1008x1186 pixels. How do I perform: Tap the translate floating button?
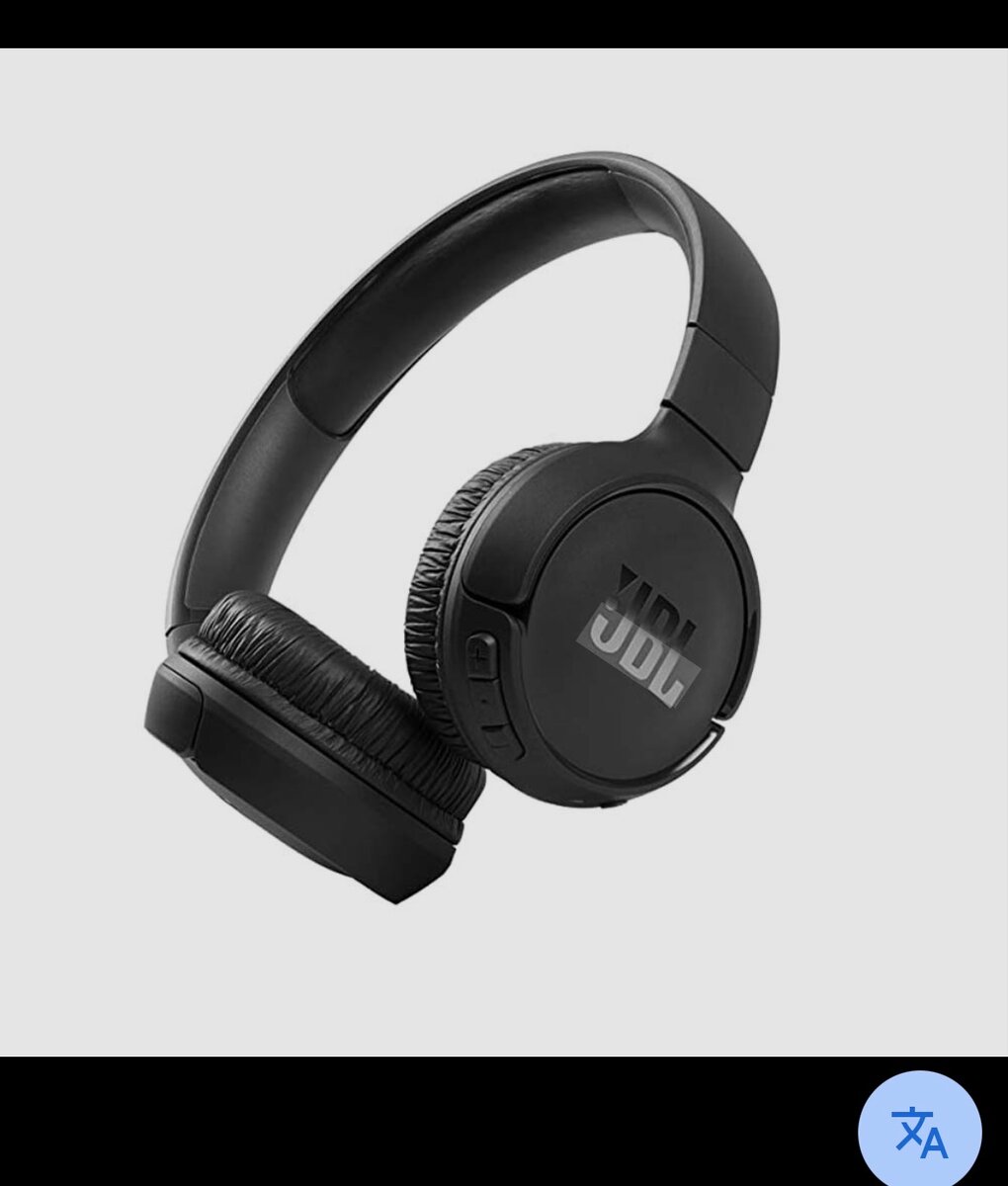(x=919, y=1132)
